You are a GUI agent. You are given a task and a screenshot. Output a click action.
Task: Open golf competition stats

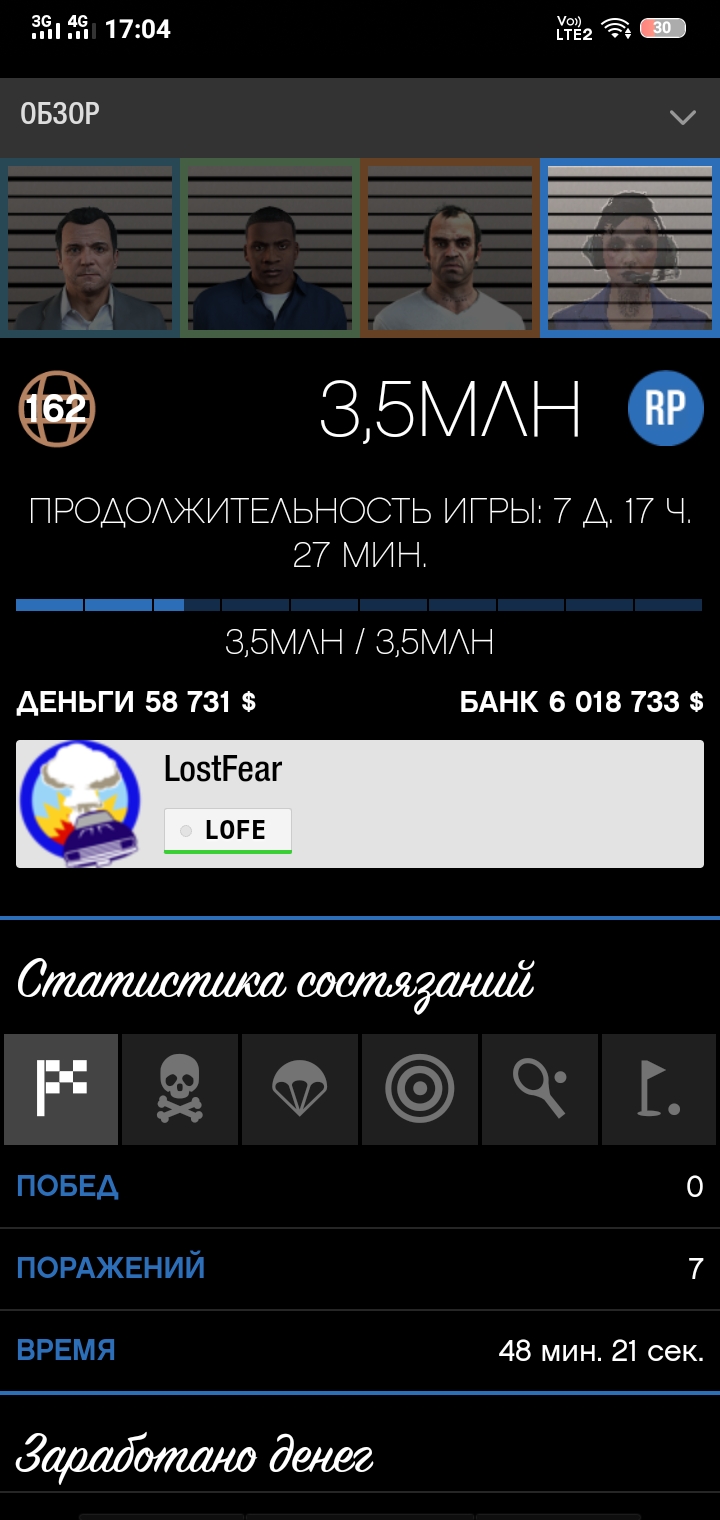pyautogui.click(x=659, y=1089)
